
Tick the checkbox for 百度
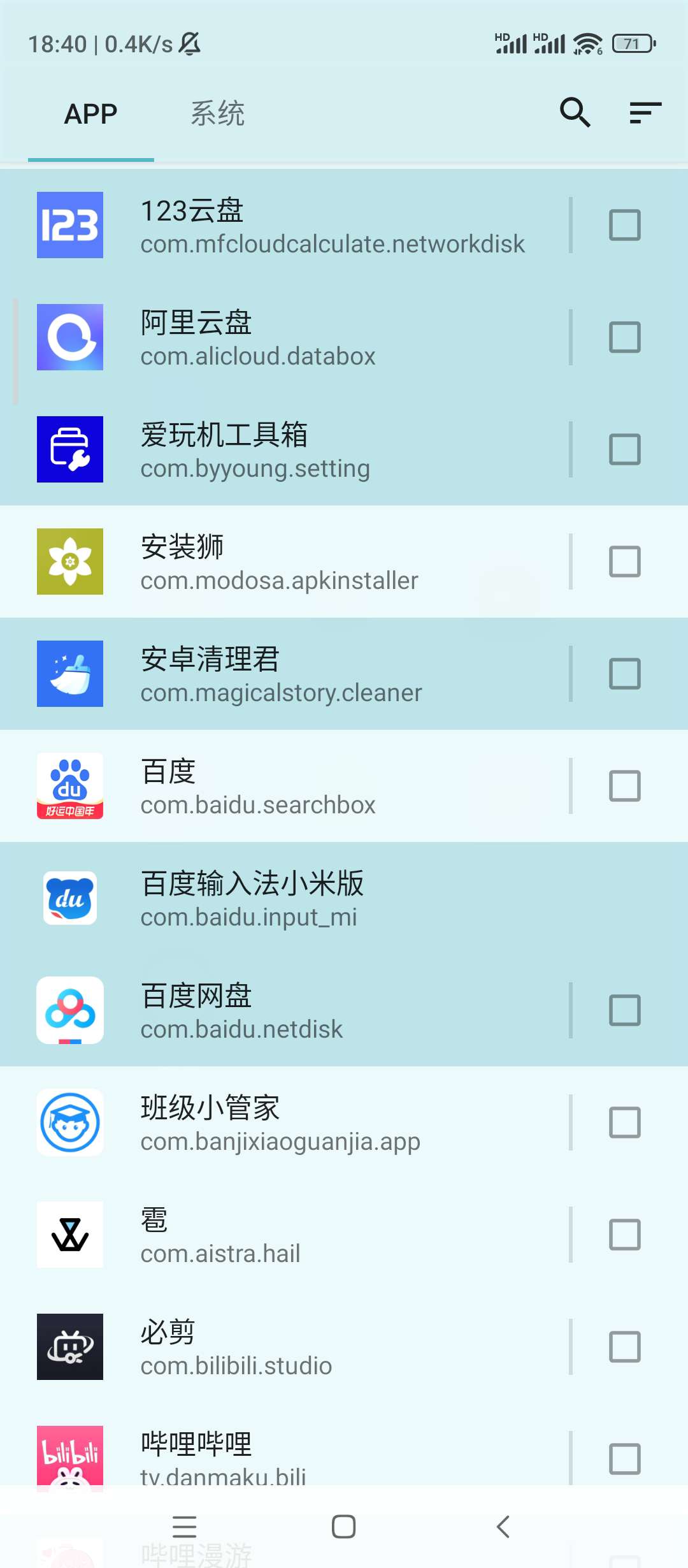[625, 786]
